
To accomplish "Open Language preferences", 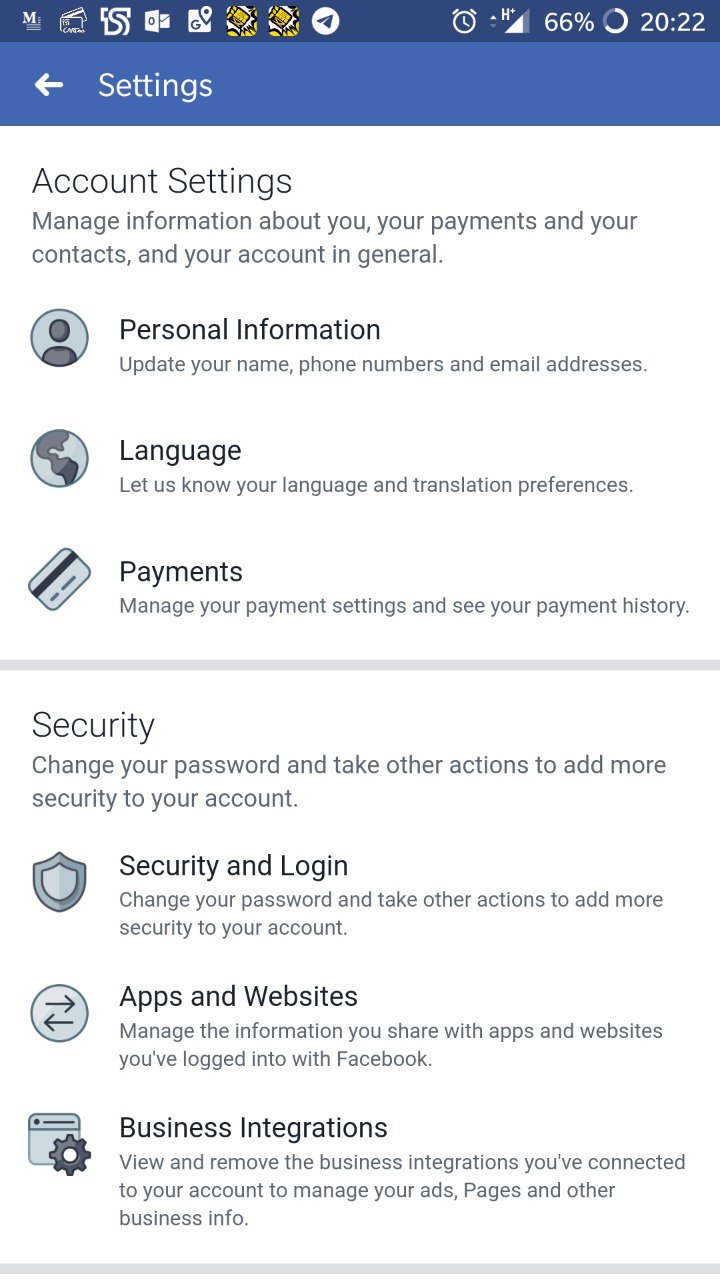I will pos(181,452).
